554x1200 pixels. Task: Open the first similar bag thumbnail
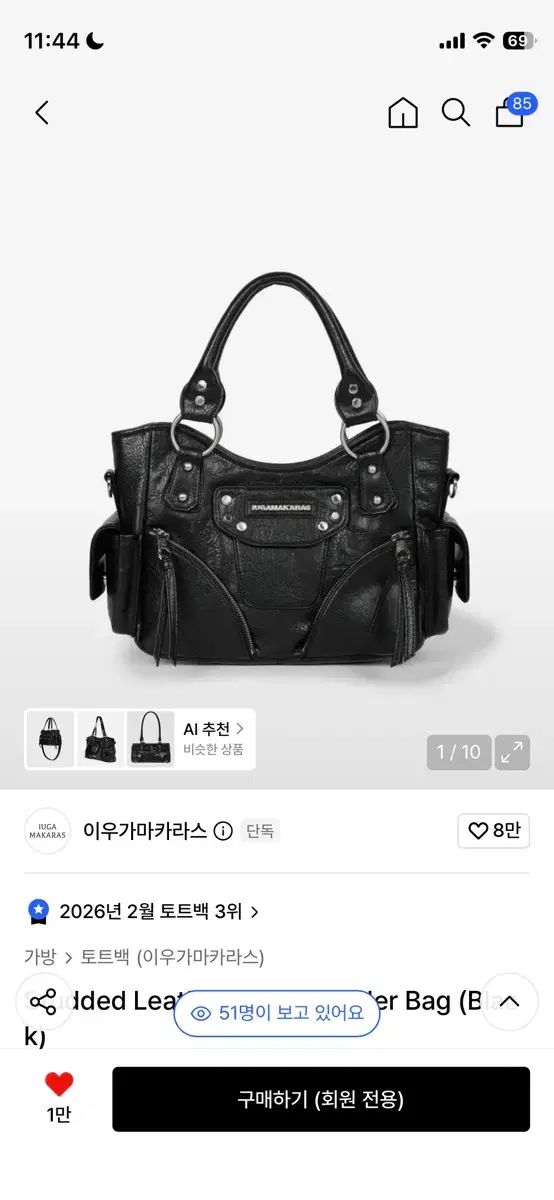point(50,739)
